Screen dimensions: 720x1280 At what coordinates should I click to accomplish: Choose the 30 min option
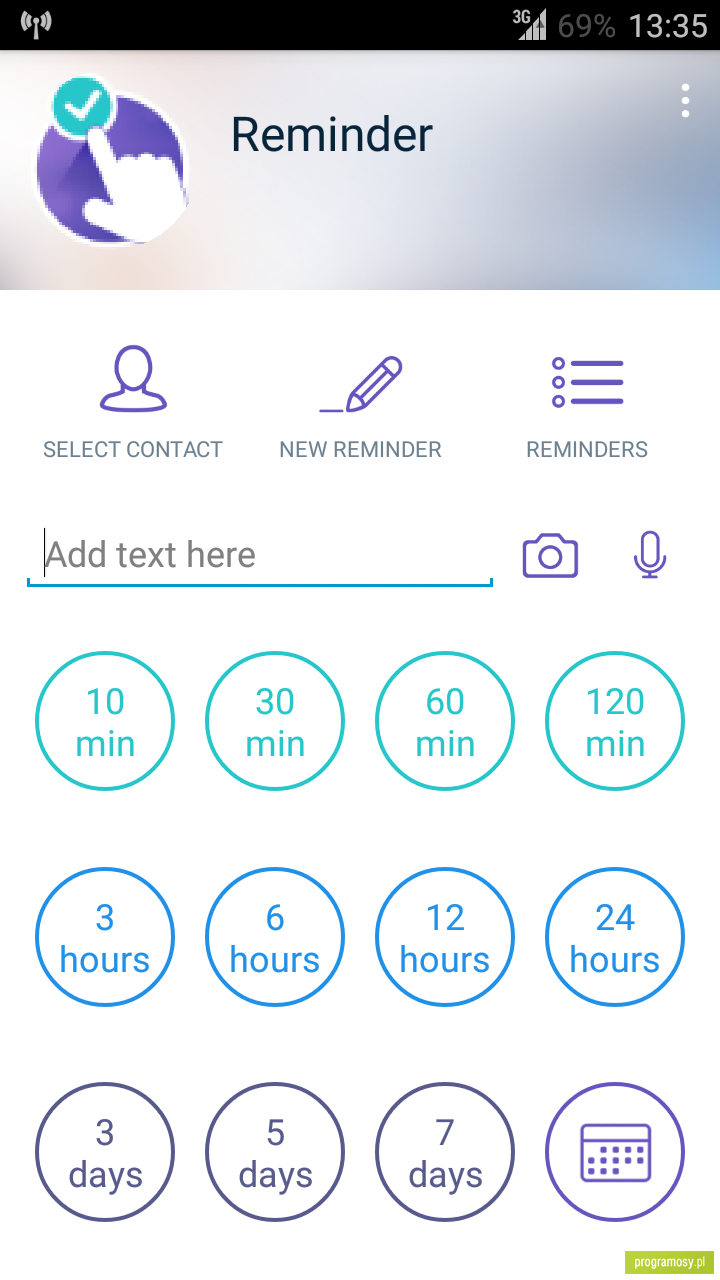click(275, 721)
